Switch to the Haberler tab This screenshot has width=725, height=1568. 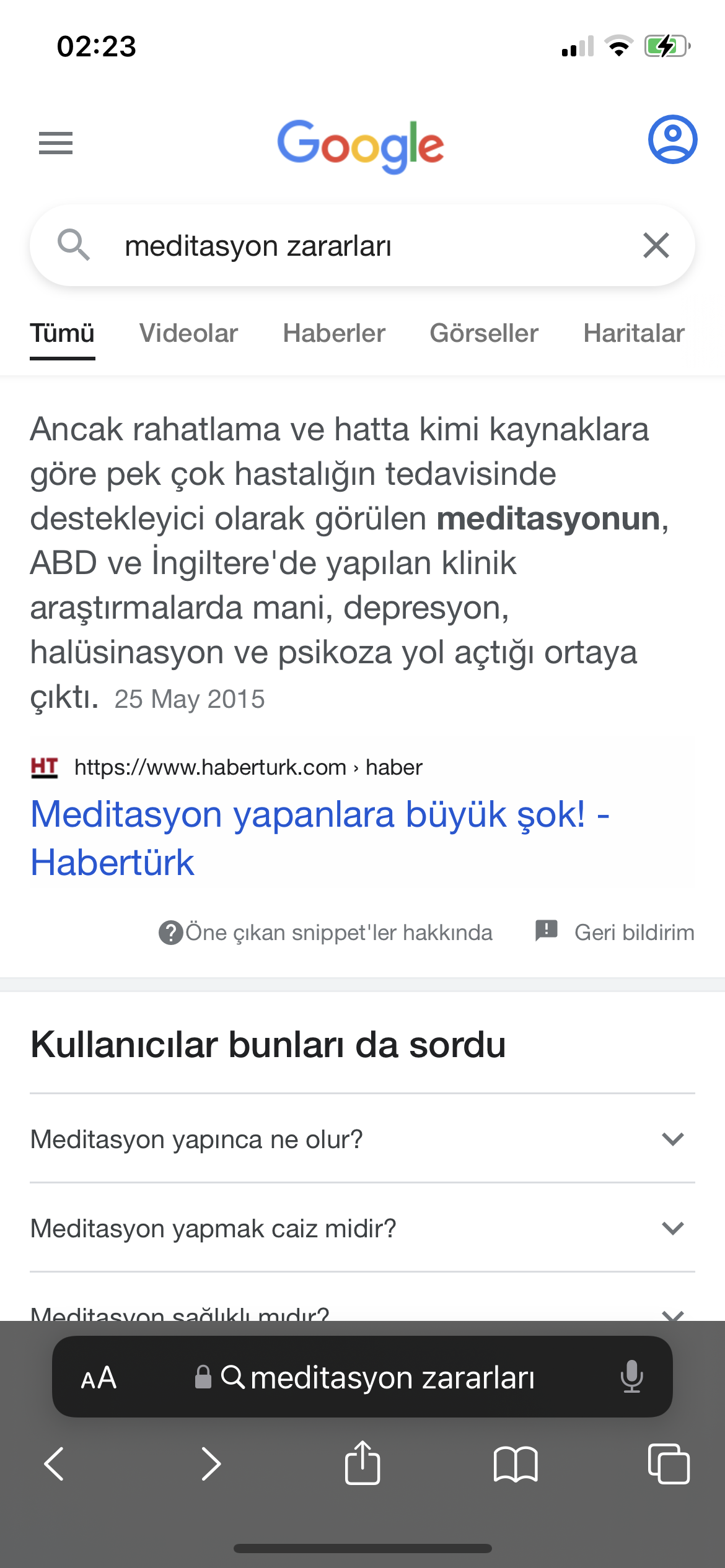coord(334,333)
